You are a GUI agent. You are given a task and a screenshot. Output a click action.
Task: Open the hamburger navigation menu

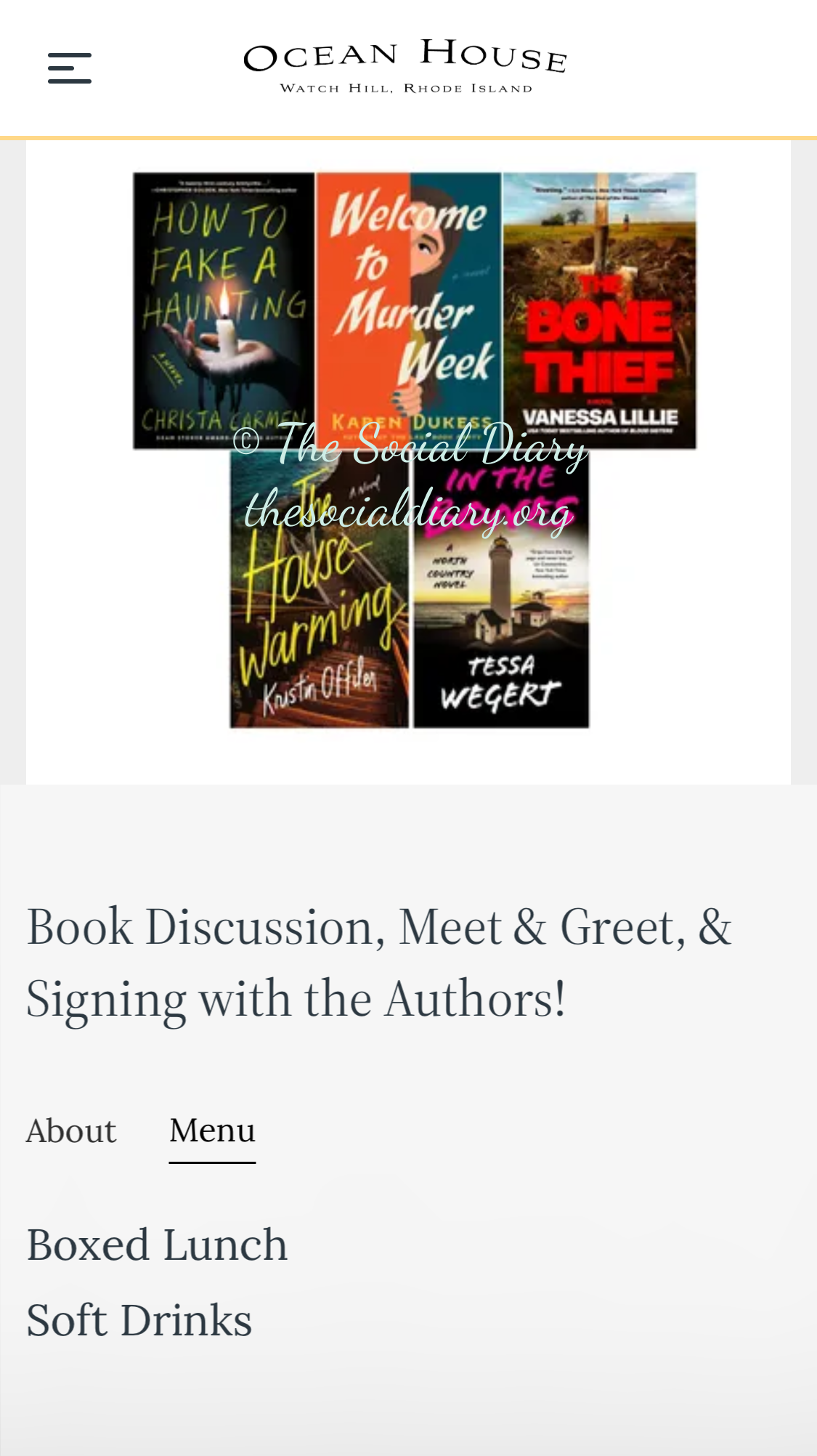click(x=70, y=68)
